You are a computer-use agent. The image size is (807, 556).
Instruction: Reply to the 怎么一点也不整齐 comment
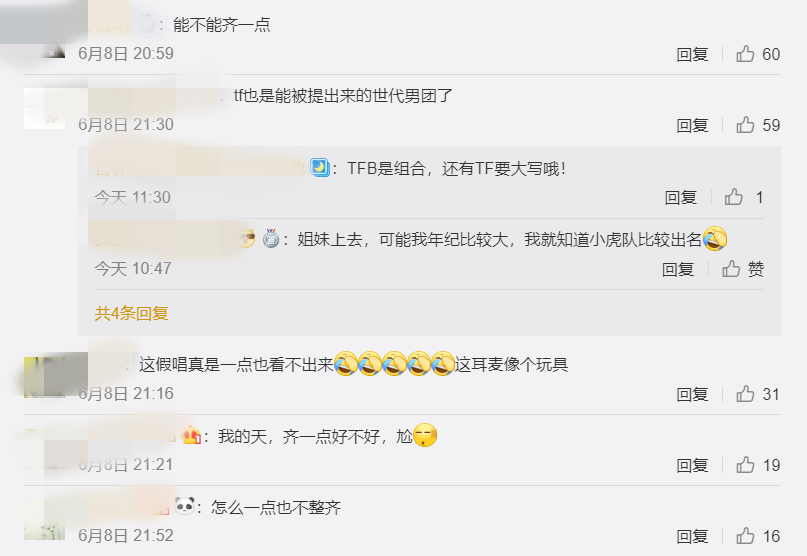(692, 536)
